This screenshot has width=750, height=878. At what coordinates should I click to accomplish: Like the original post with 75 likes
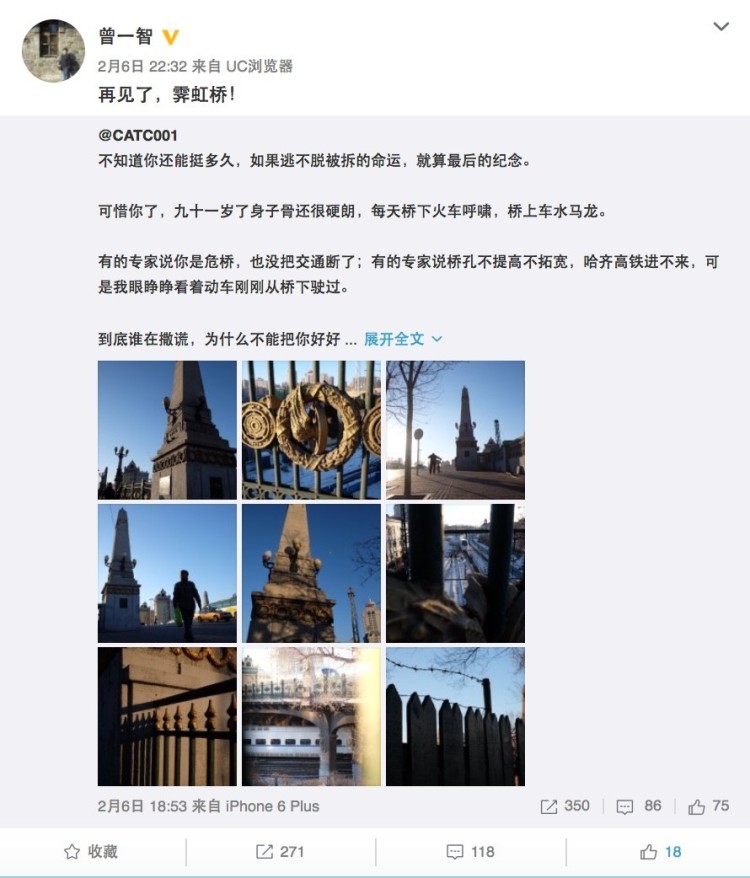(709, 806)
